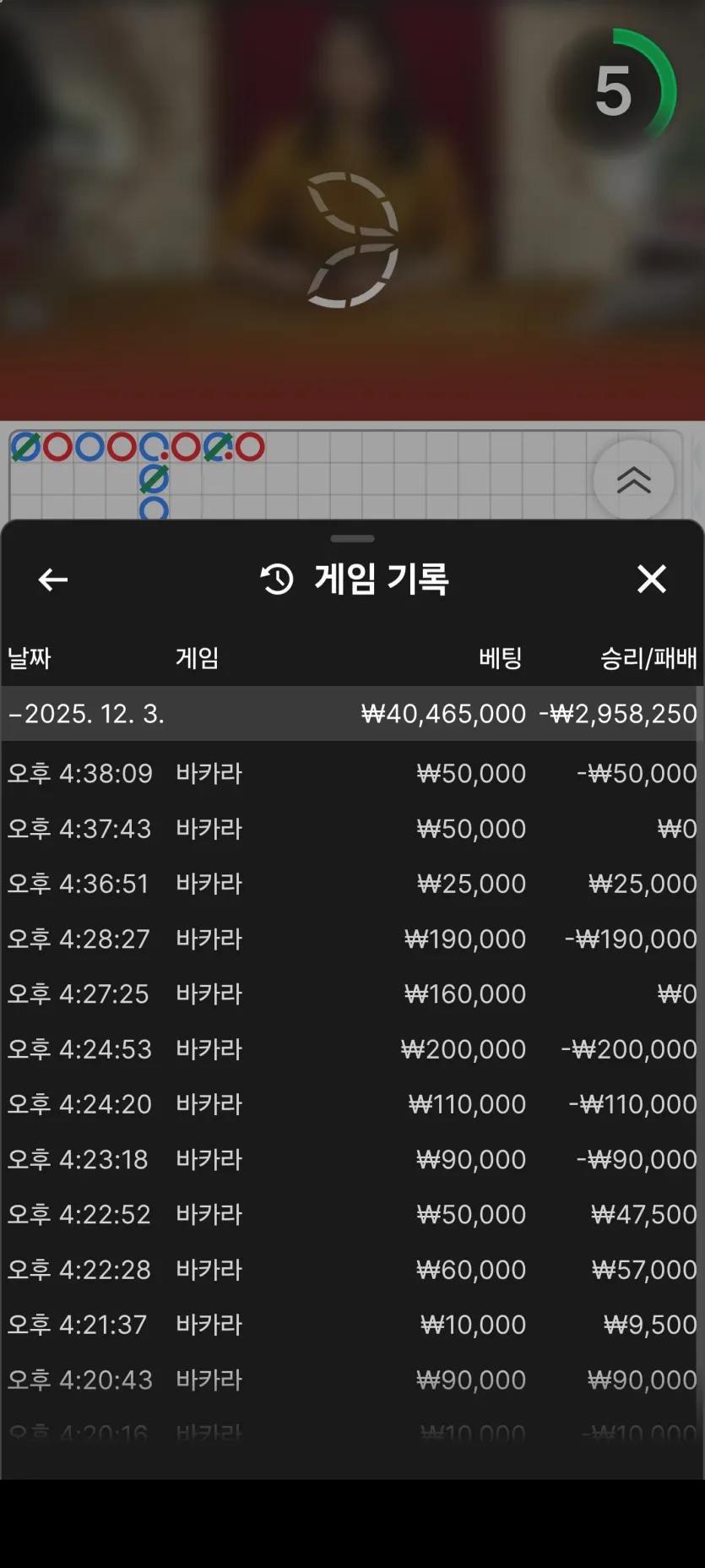Open the 오후 4:23:18 바카라 record
This screenshot has height=1568, width=705.
pos(352,1159)
